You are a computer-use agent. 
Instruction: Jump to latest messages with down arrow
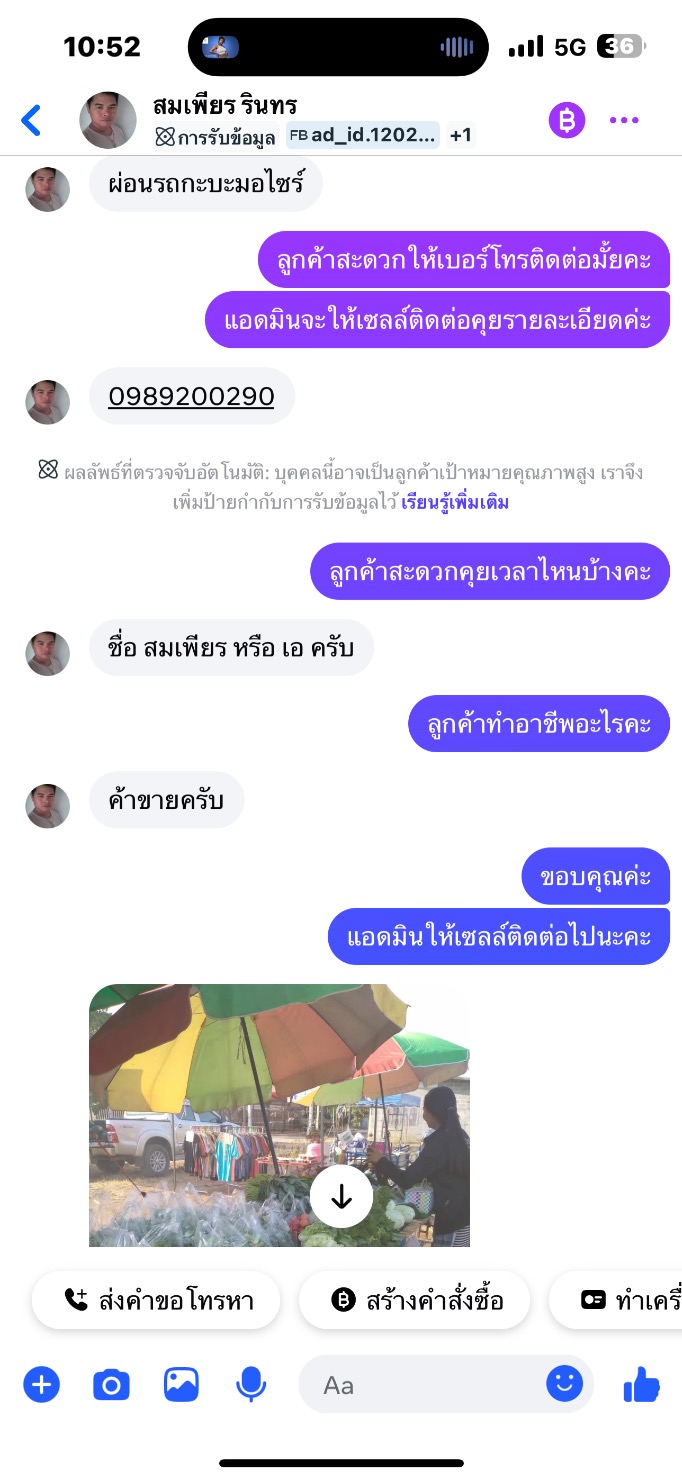tap(342, 1196)
